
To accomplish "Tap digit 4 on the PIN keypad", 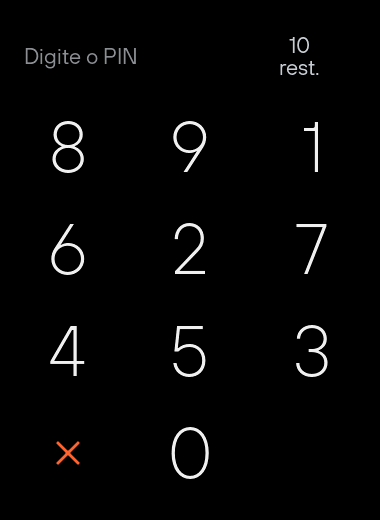I will click(x=67, y=351).
